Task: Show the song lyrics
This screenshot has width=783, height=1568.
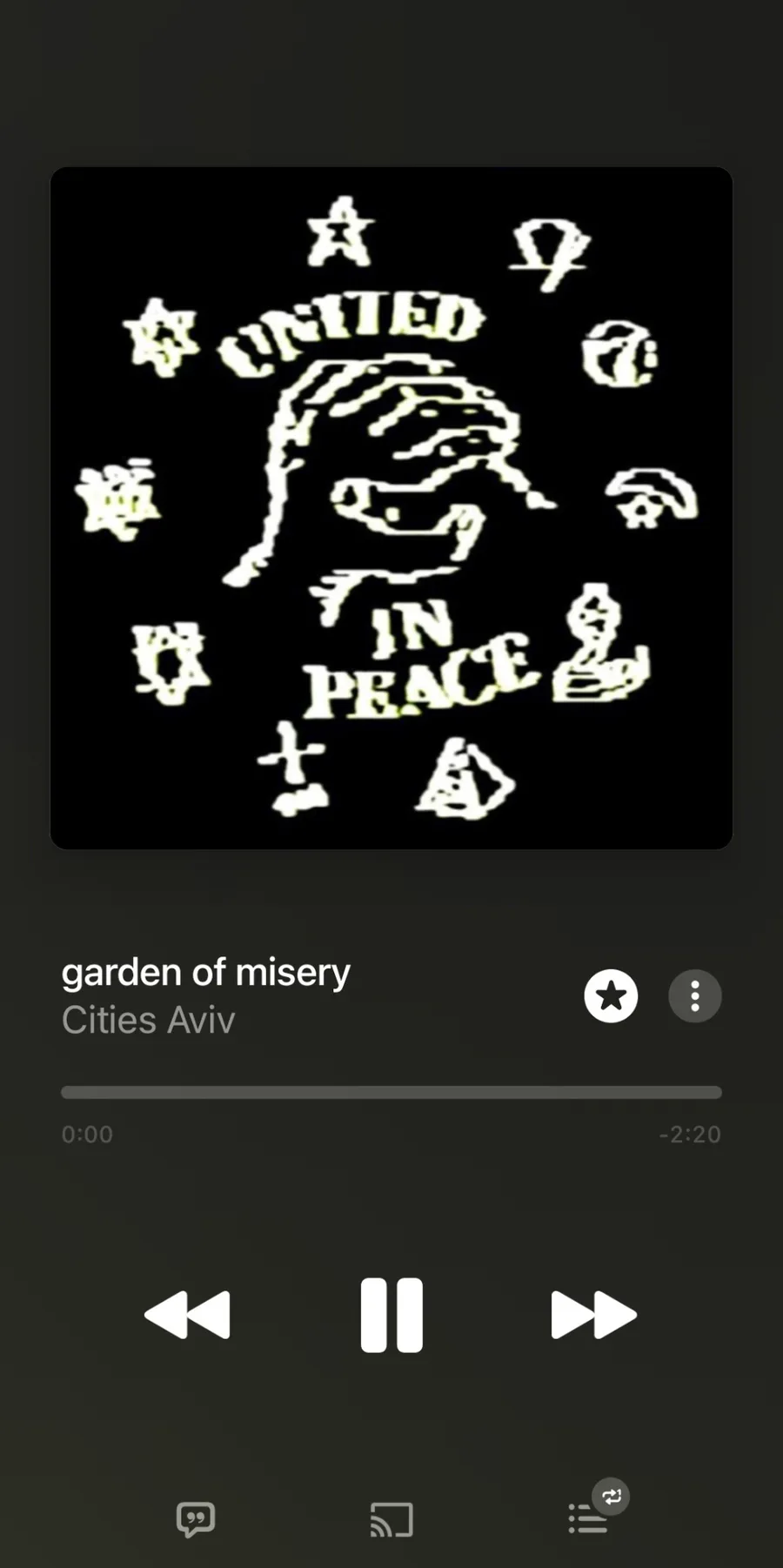Action: tap(196, 1519)
